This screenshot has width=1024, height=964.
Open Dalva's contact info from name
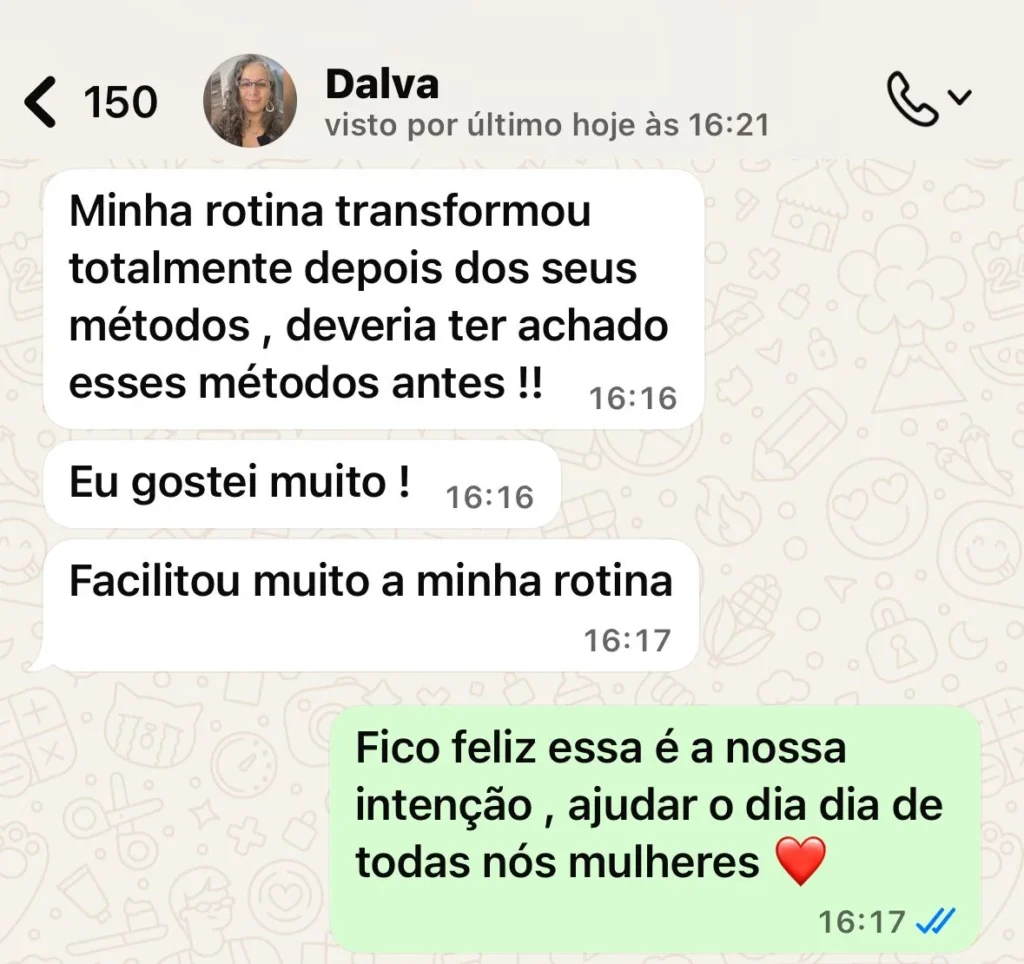[382, 85]
